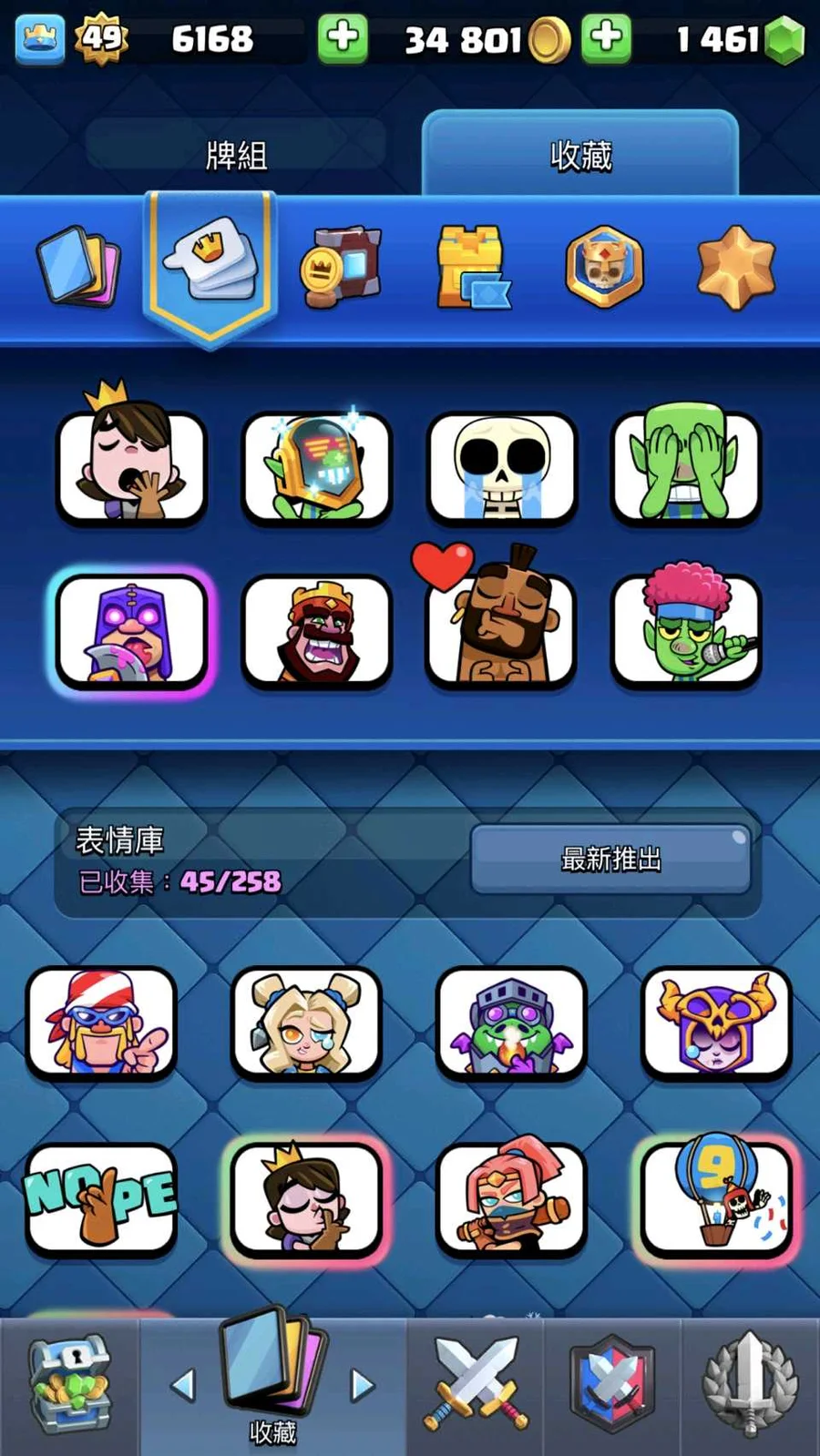Image resolution: width=820 pixels, height=1456 pixels.
Task: Tap the green plus next to gold coins
Action: tap(608, 39)
